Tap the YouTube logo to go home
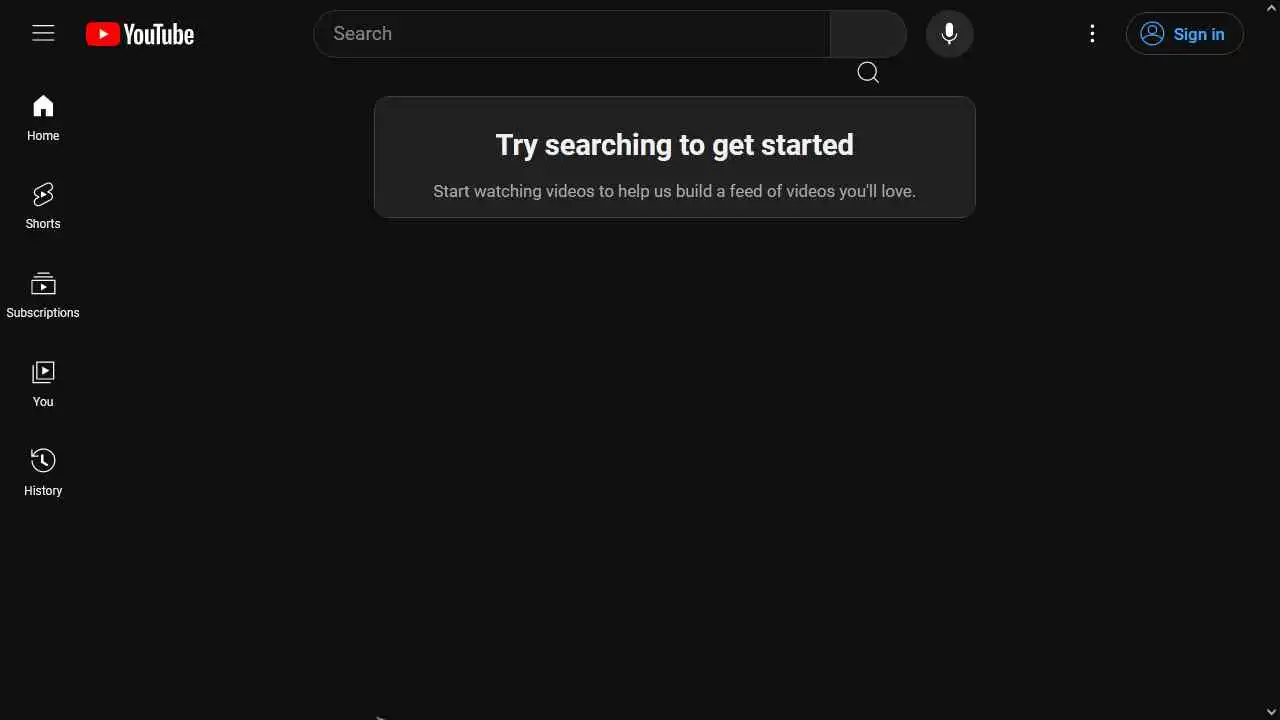Viewport: 1280px width, 720px height. coord(140,34)
